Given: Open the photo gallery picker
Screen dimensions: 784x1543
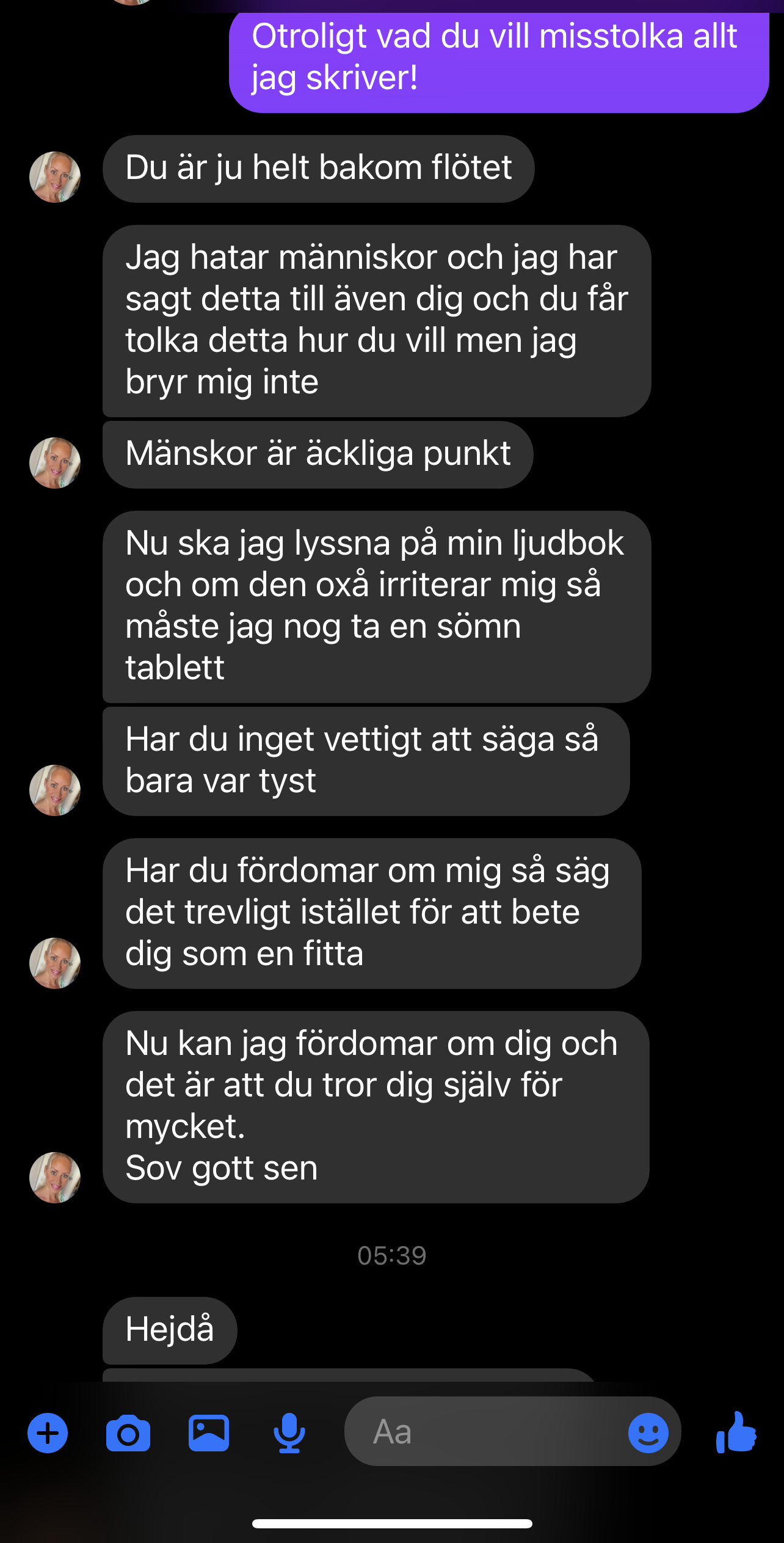Looking at the screenshot, I should (x=209, y=1433).
